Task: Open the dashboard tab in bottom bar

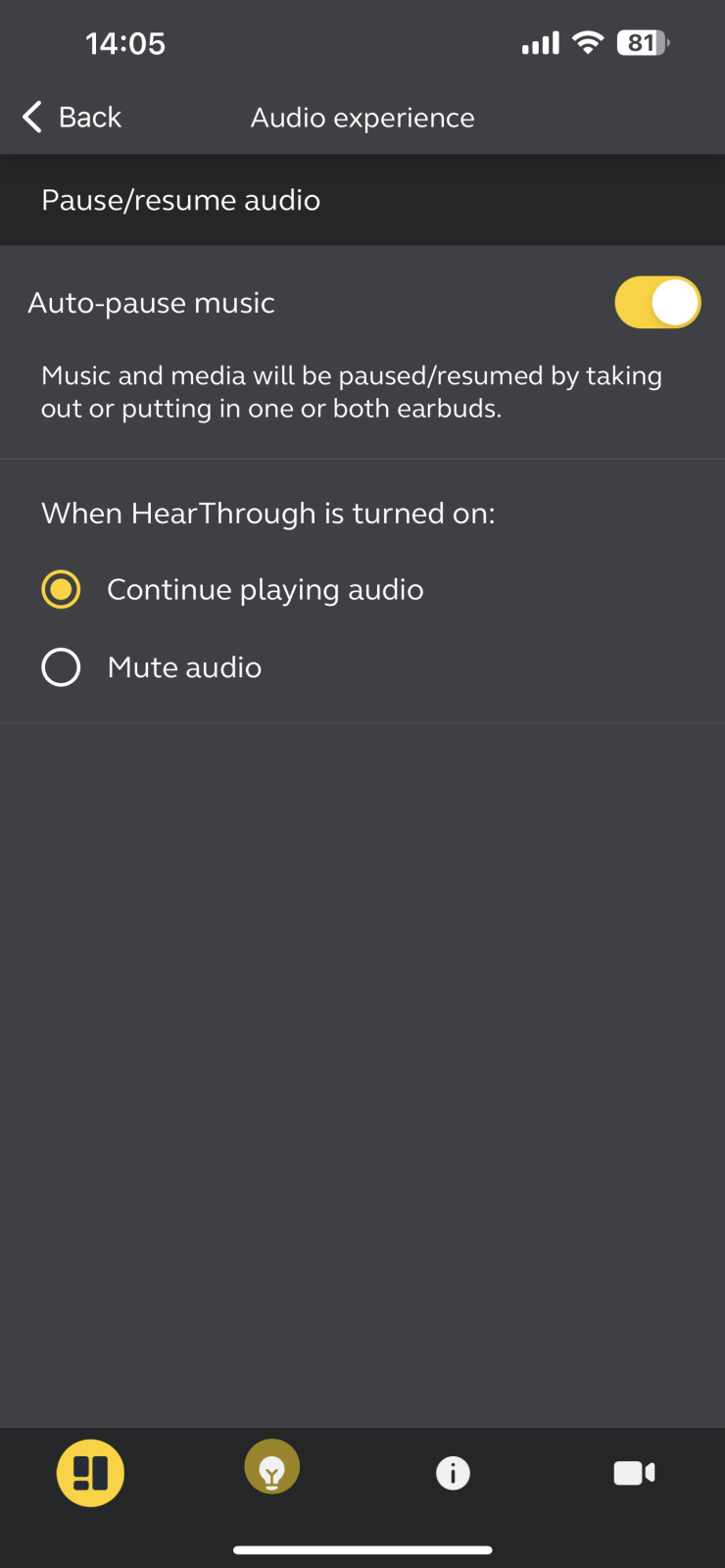Action: tap(90, 1472)
